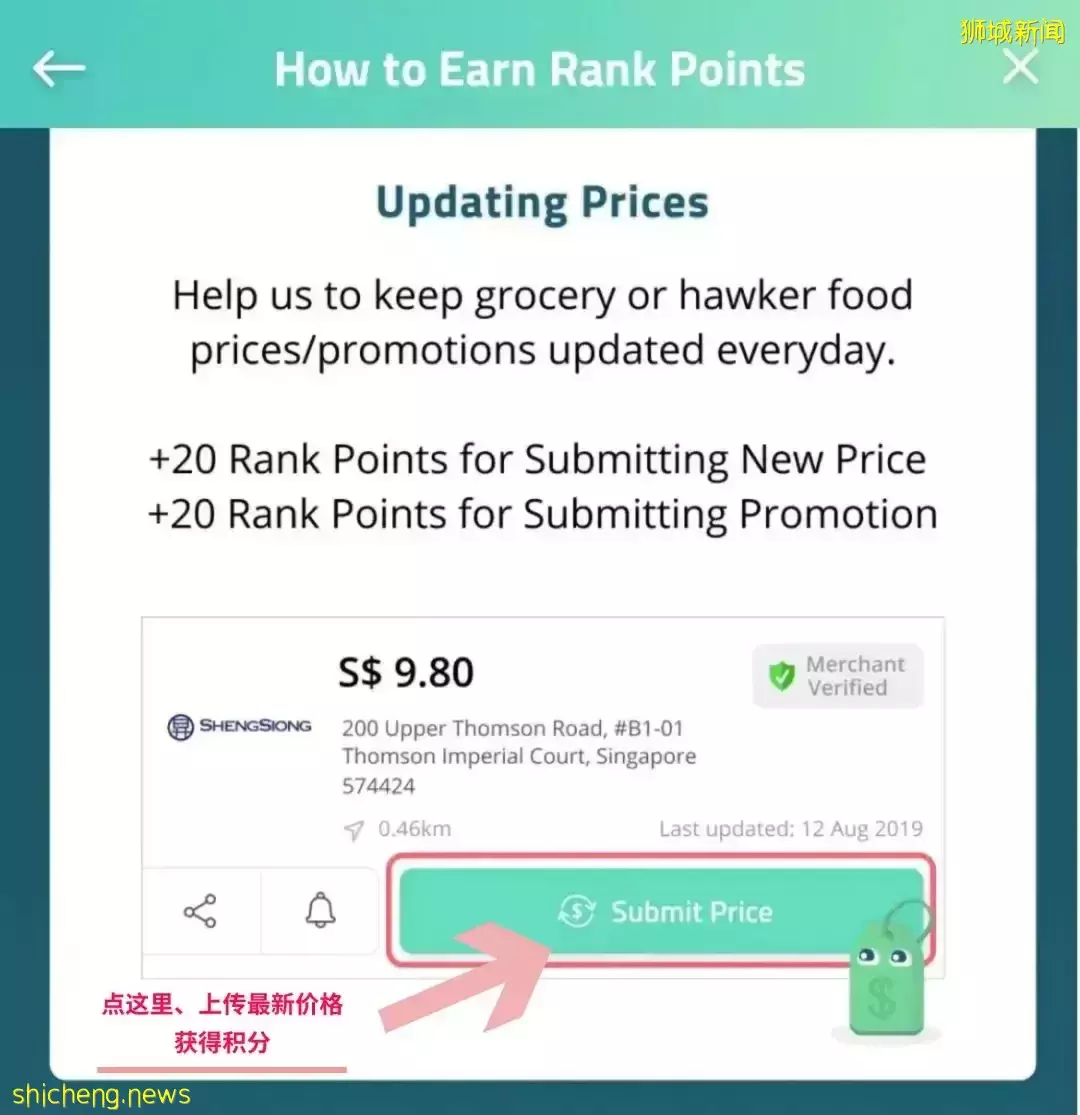Close the How to Earn Rank Points page

(x=1020, y=67)
